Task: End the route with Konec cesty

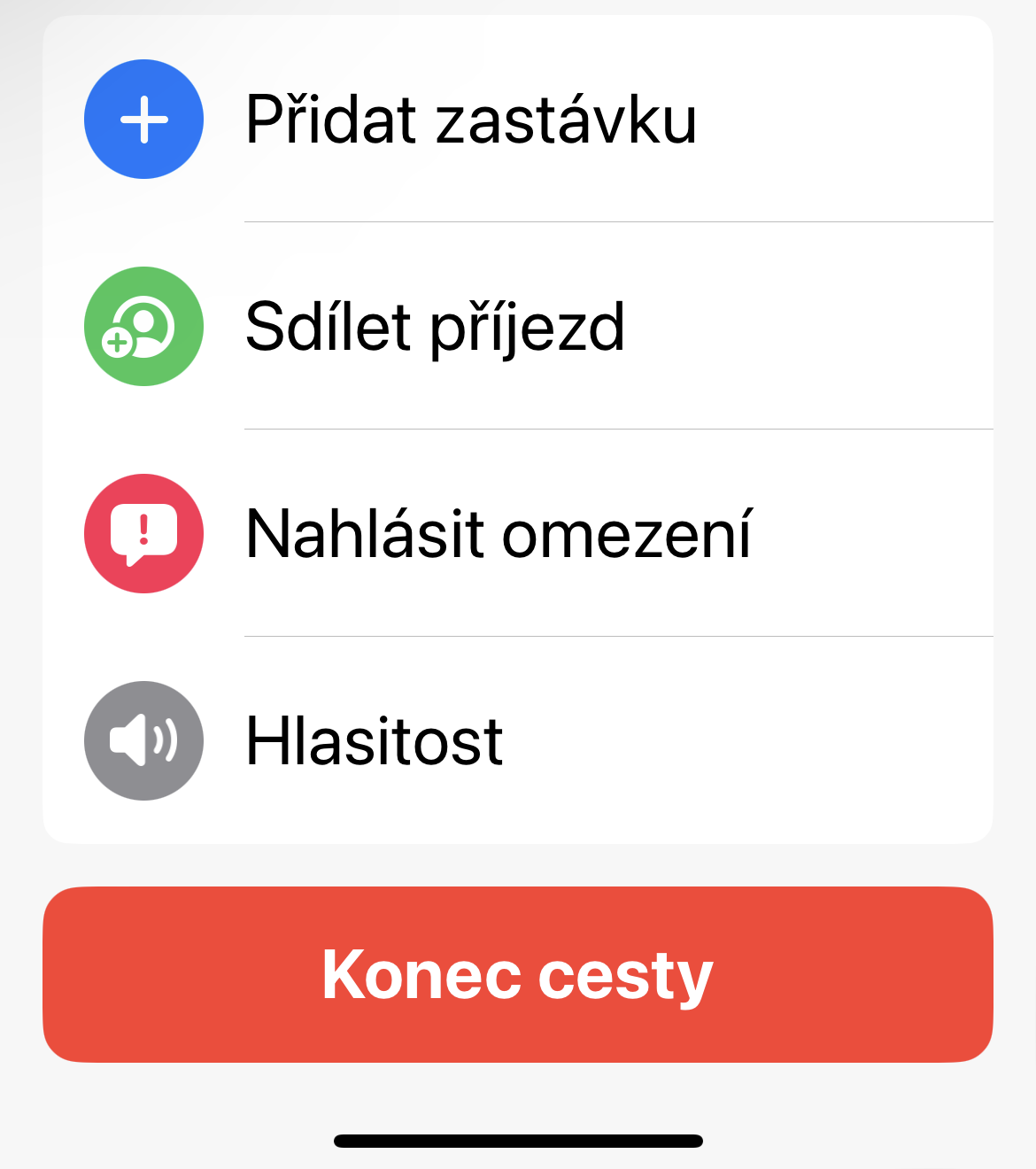Action: tap(517, 974)
